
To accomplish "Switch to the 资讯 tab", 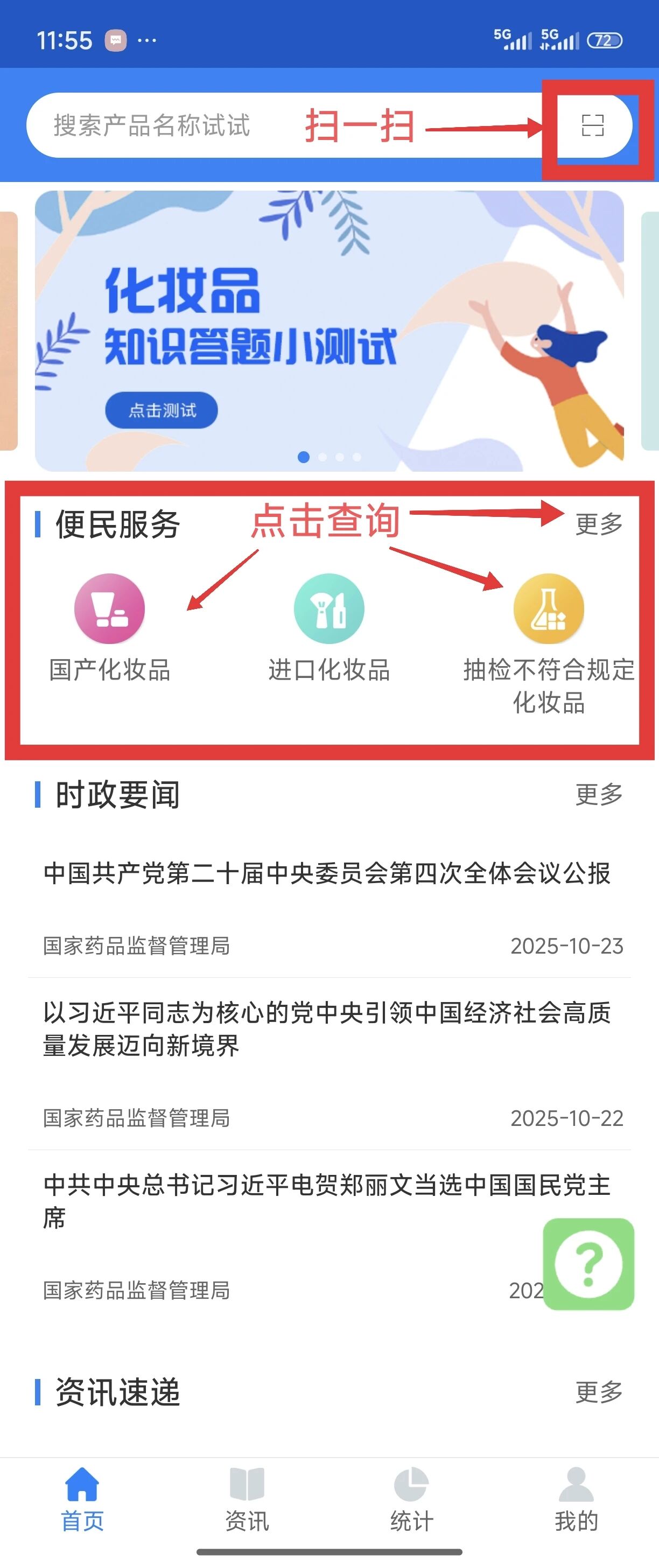I will click(247, 1499).
